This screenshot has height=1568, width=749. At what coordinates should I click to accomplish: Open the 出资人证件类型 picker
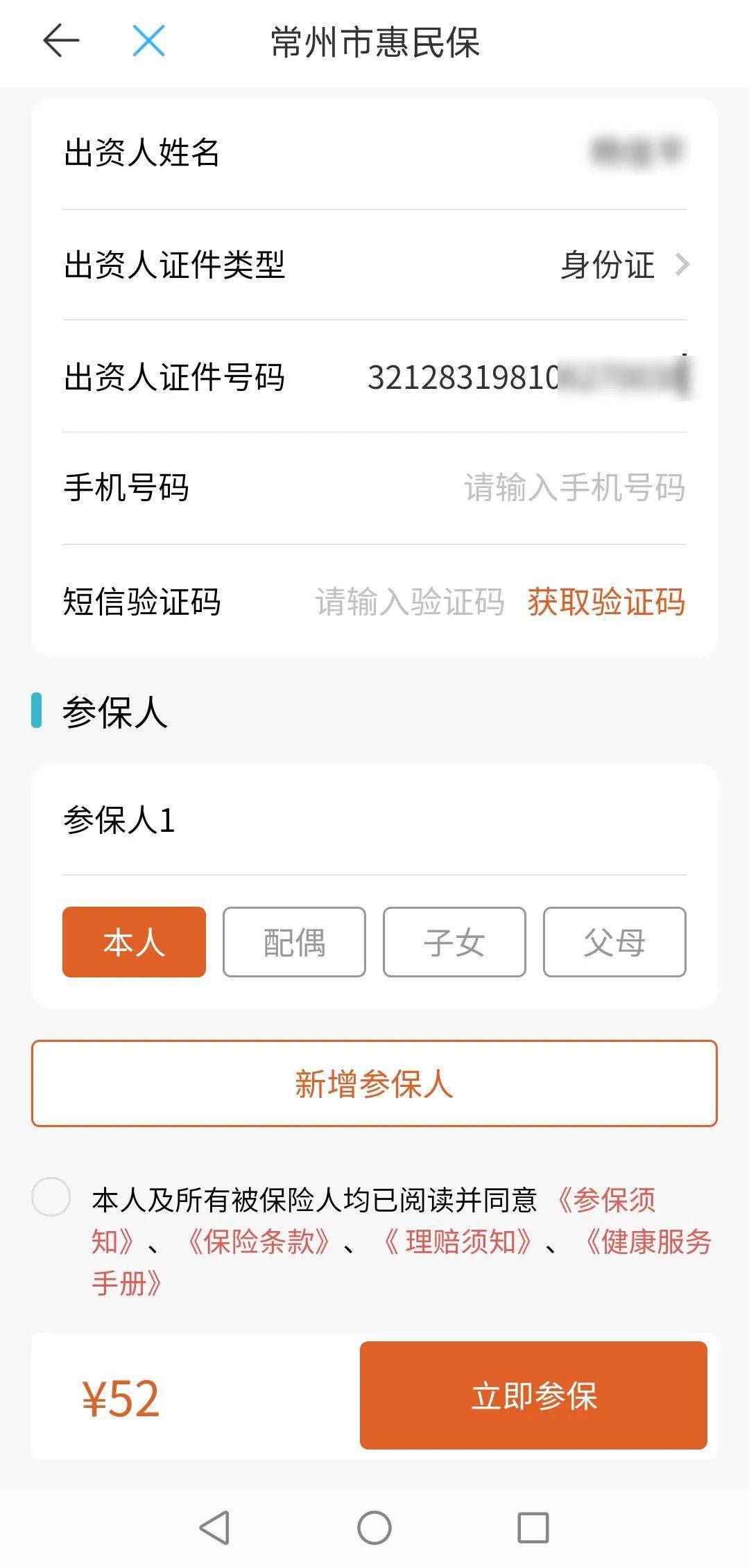click(374, 265)
